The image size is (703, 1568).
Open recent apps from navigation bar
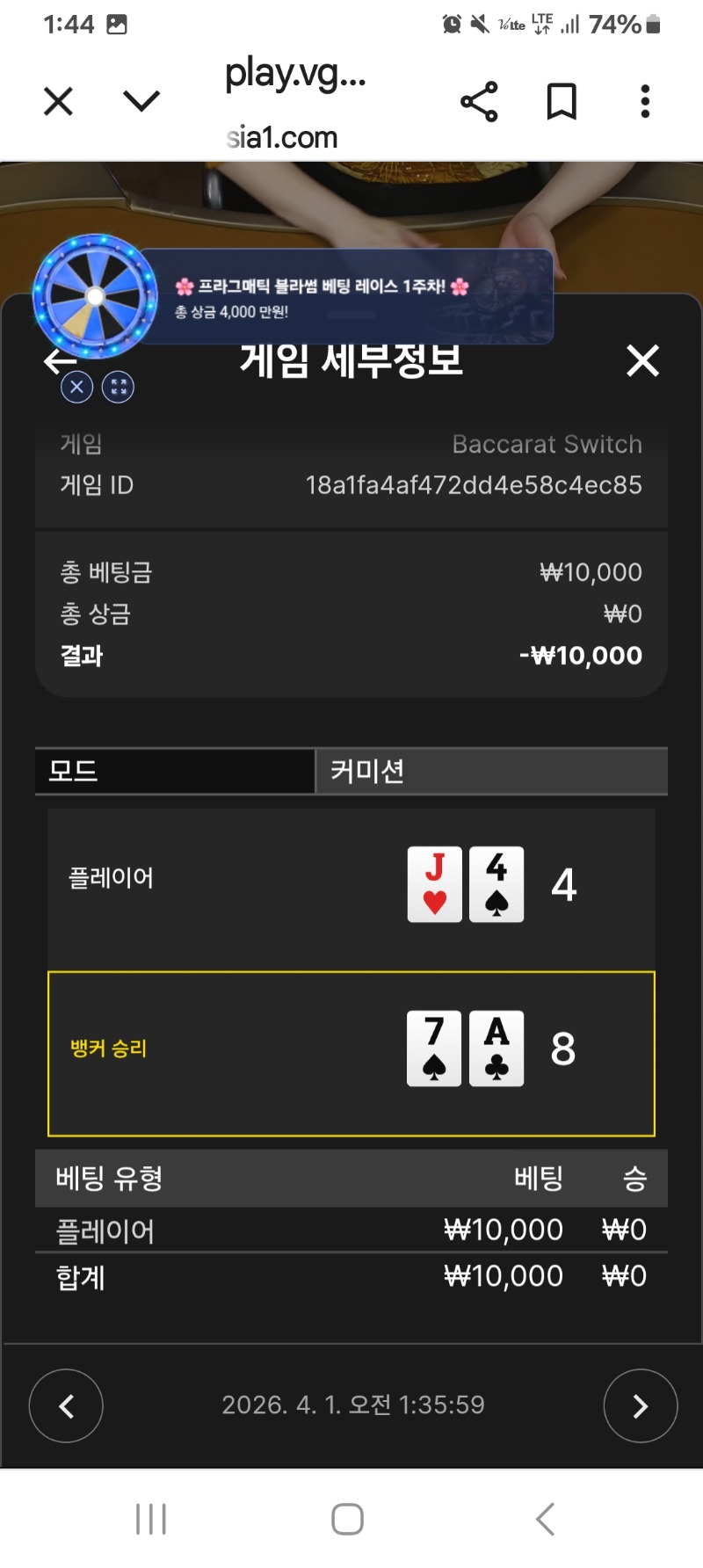pos(151,1519)
